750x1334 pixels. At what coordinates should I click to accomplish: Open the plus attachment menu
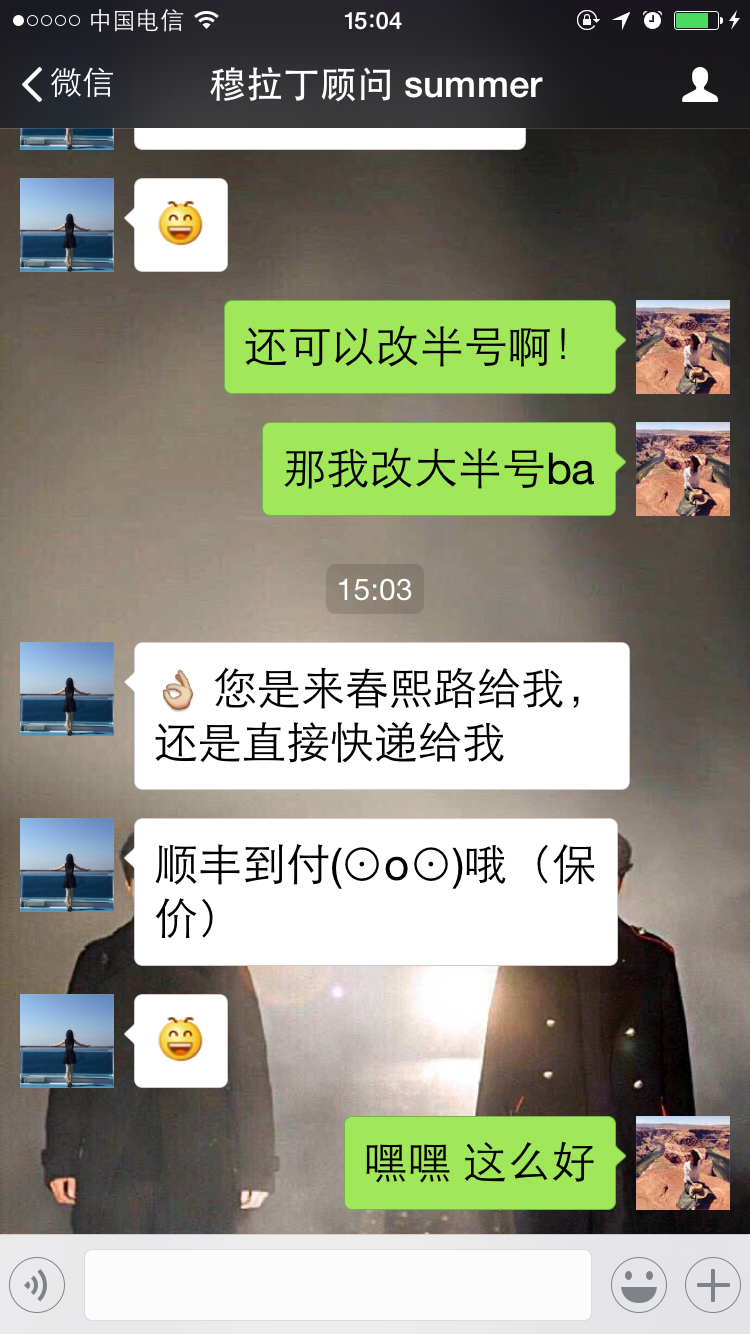713,1285
